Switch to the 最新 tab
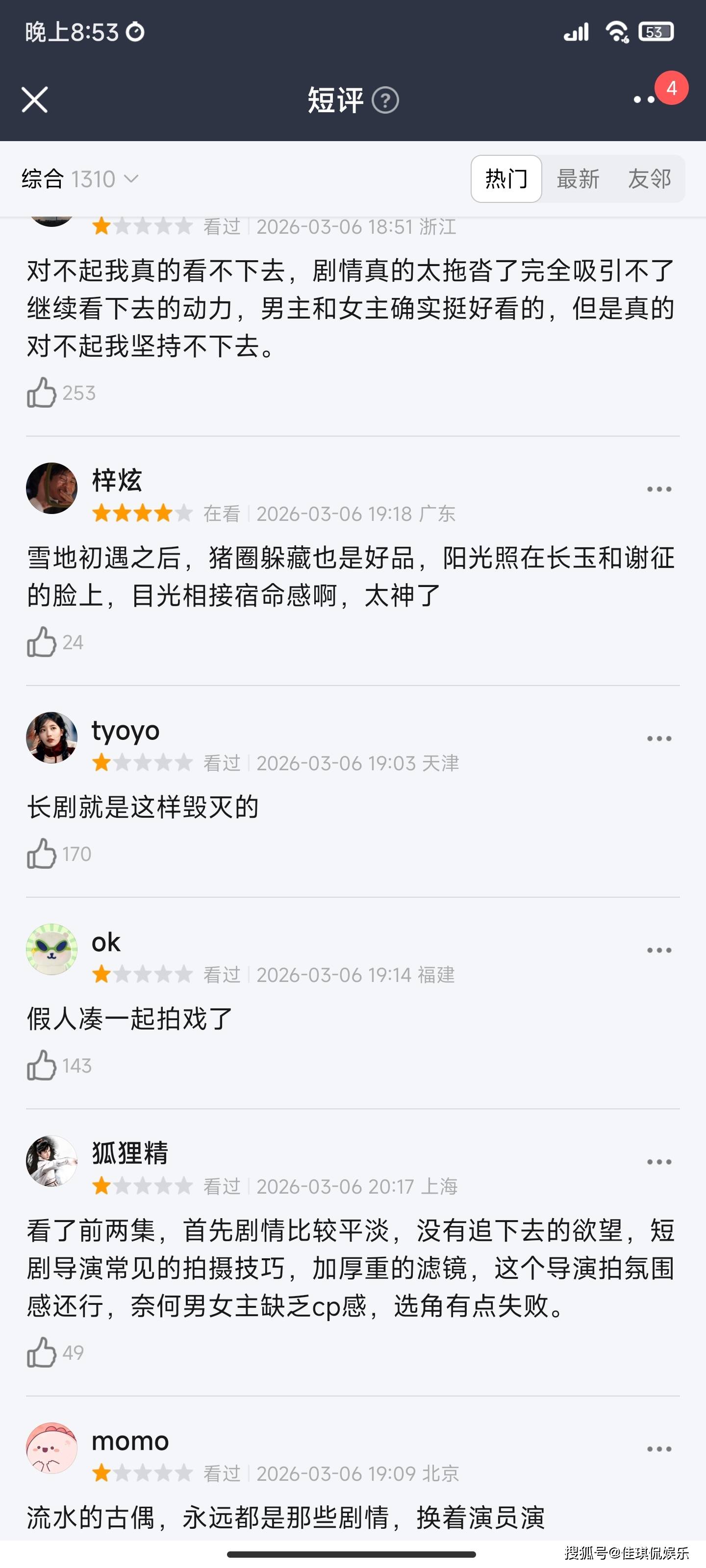Image resolution: width=706 pixels, height=1568 pixels. coord(578,179)
